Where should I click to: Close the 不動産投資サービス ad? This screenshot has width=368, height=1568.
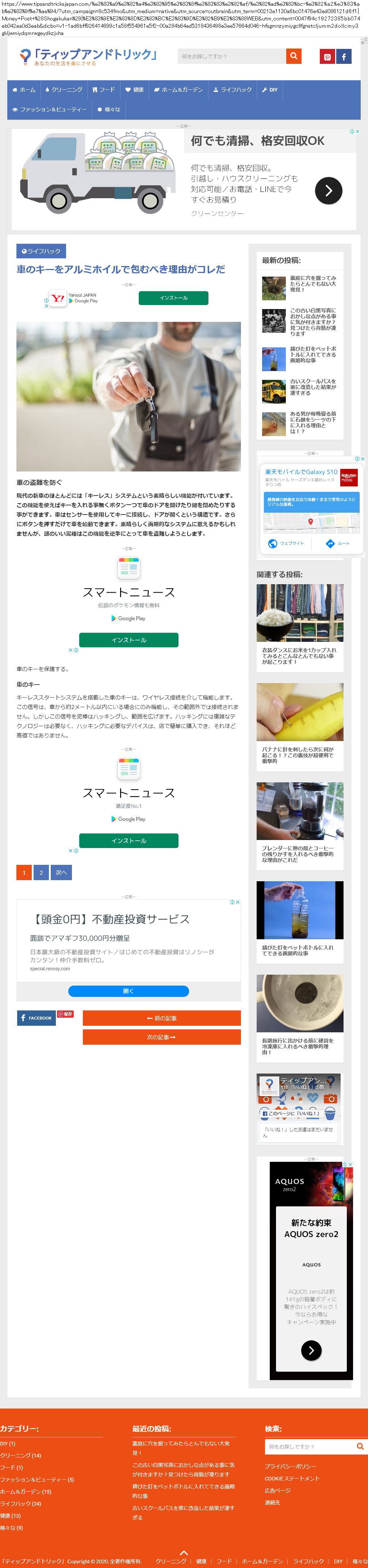(x=238, y=902)
